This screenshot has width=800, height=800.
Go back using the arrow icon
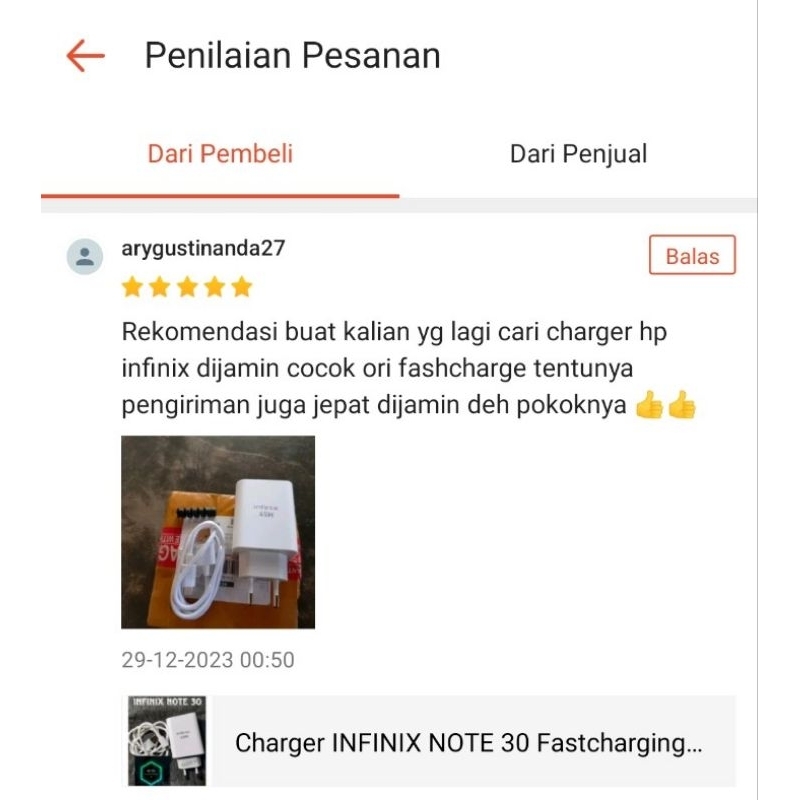click(x=85, y=56)
